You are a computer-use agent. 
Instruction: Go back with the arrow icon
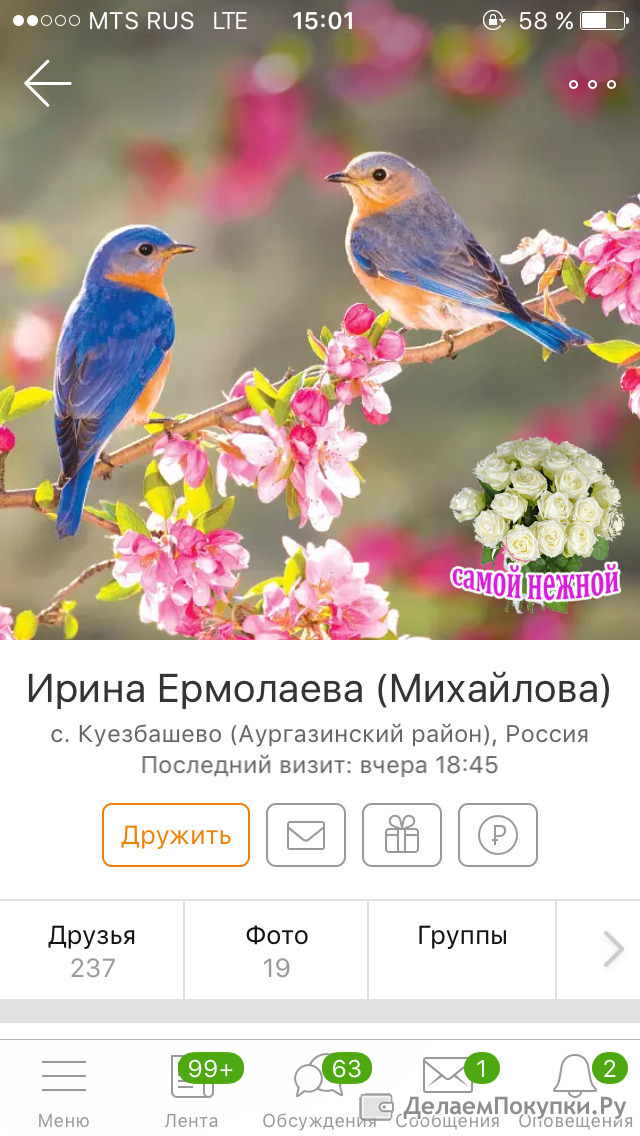point(48,83)
